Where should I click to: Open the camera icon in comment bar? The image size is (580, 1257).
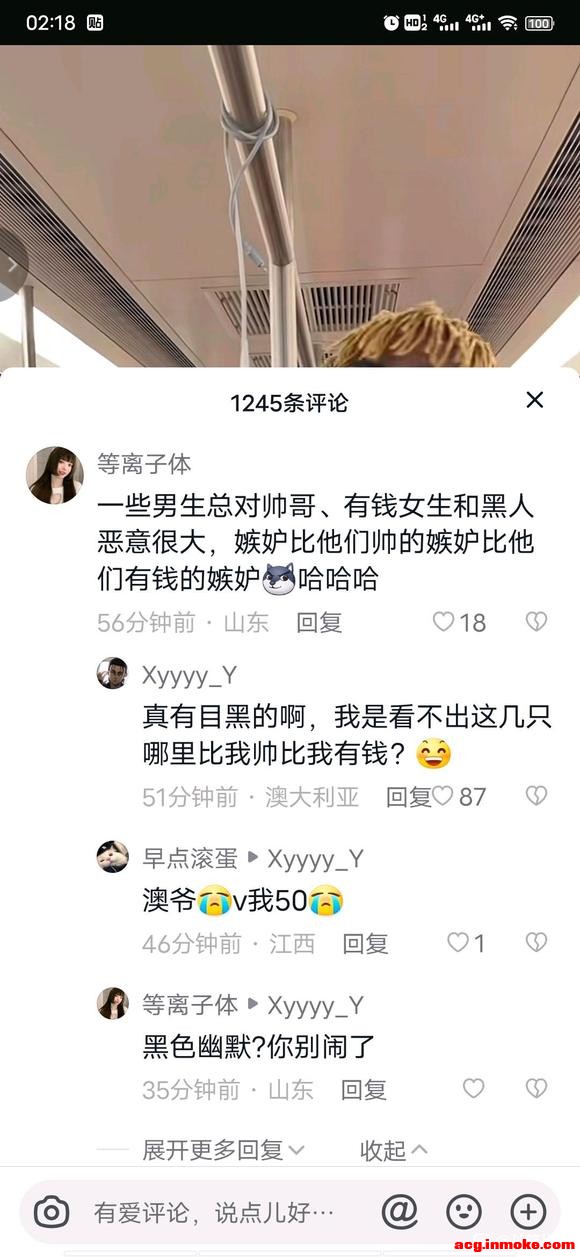(52, 1212)
